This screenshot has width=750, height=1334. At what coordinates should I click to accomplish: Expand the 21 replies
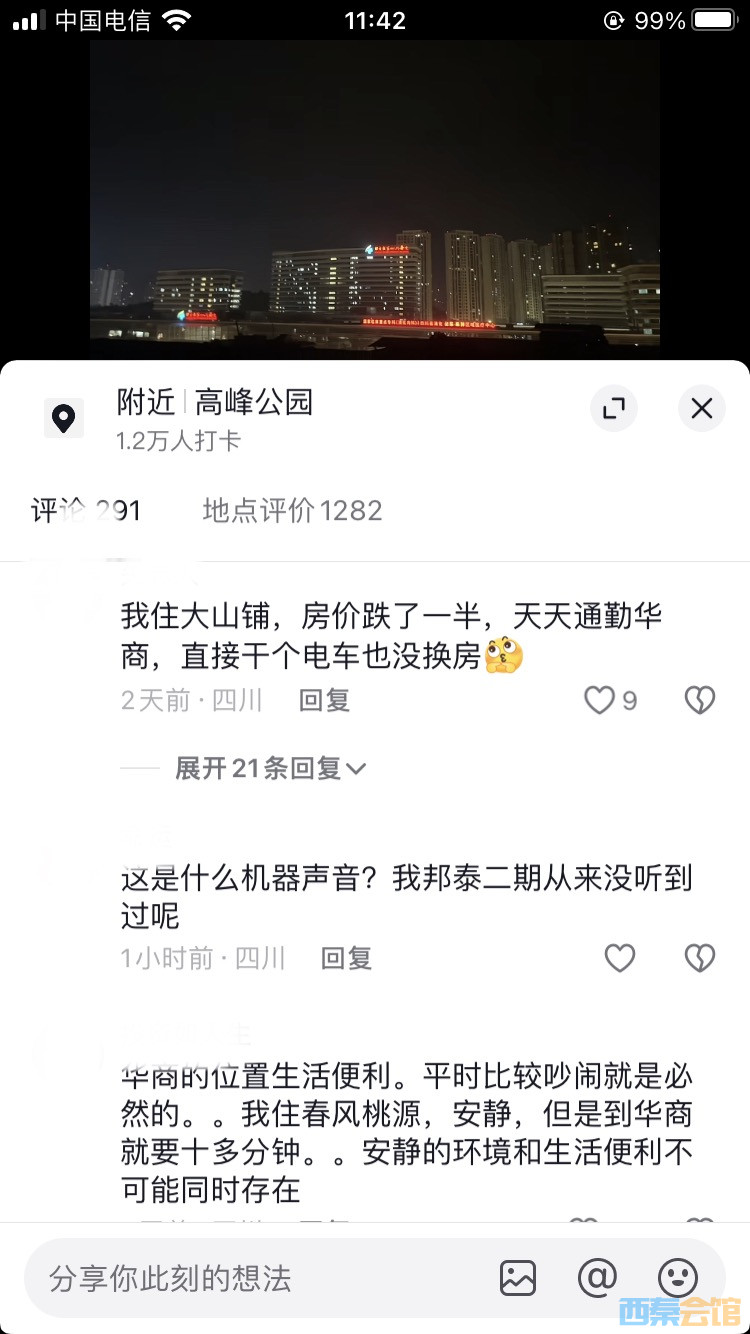click(x=270, y=768)
